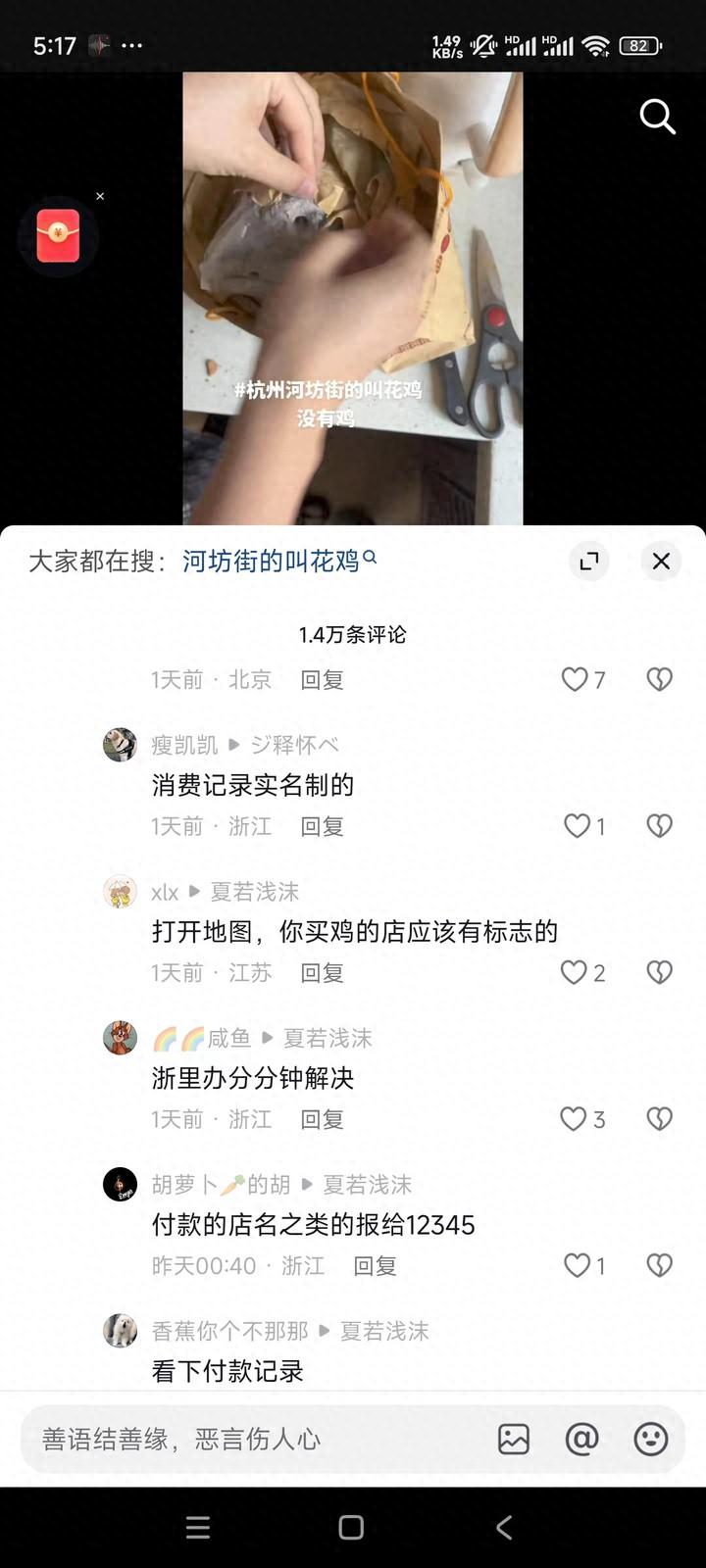Like the comment 消费记录实名制的

point(577,826)
